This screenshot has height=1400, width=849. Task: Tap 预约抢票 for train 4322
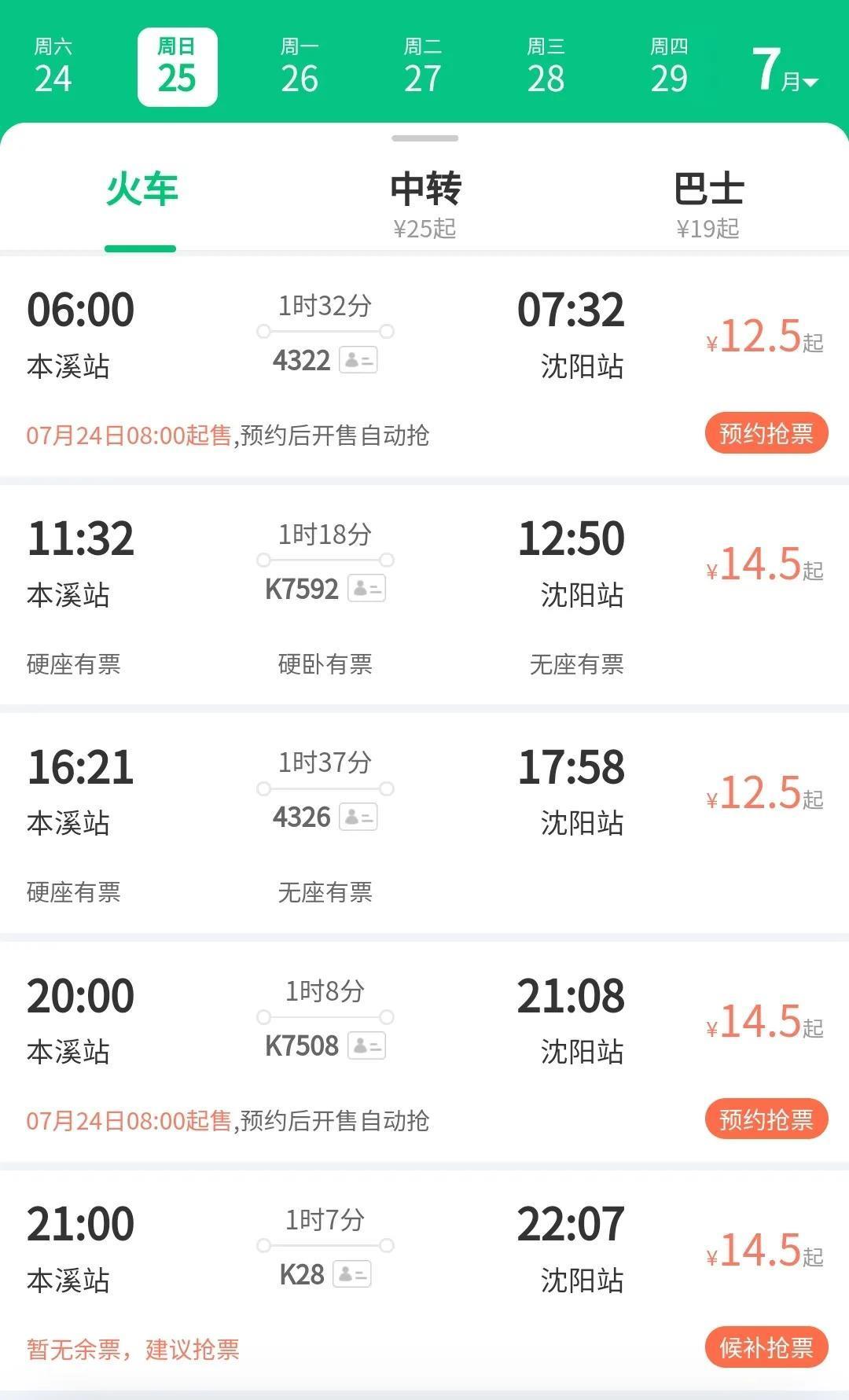tap(766, 433)
